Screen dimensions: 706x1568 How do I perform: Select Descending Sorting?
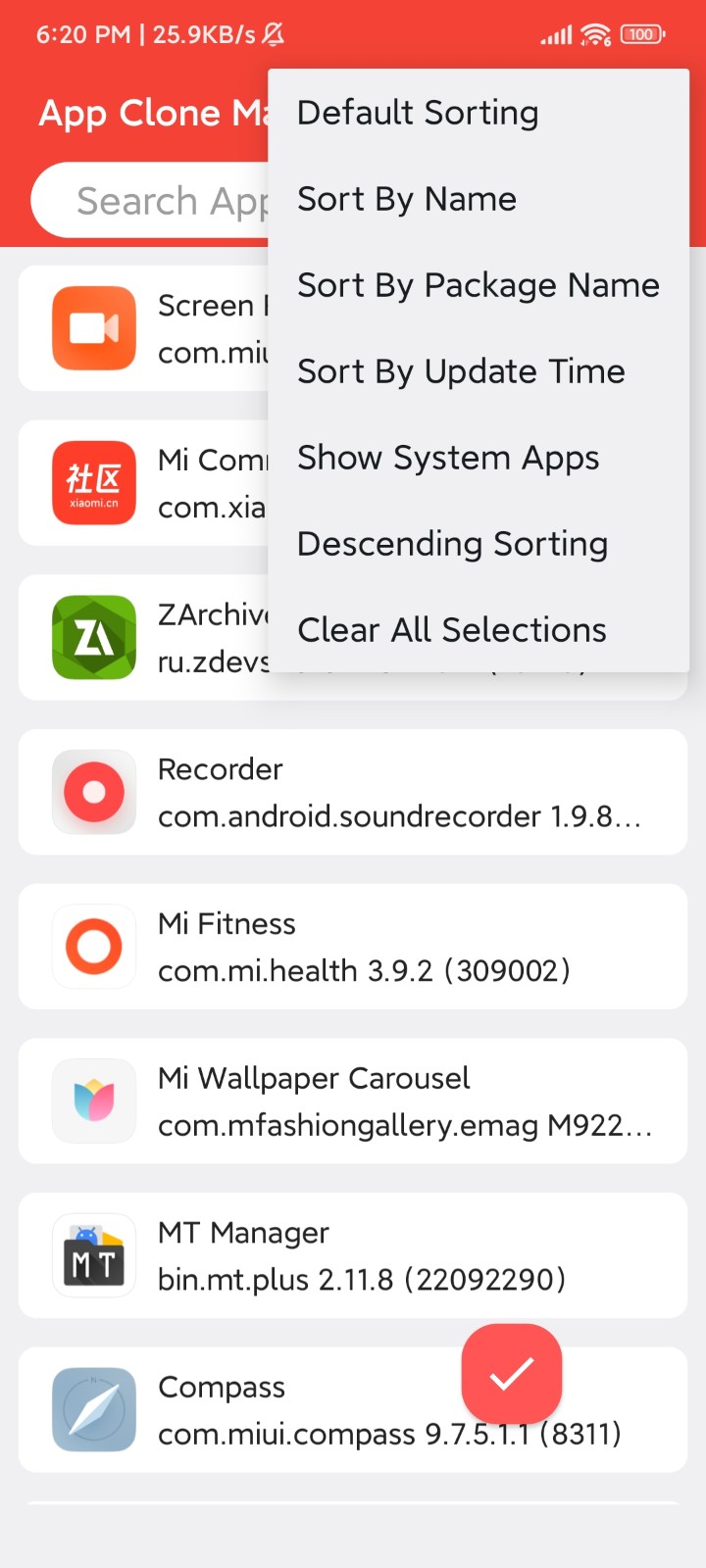pyautogui.click(x=452, y=544)
